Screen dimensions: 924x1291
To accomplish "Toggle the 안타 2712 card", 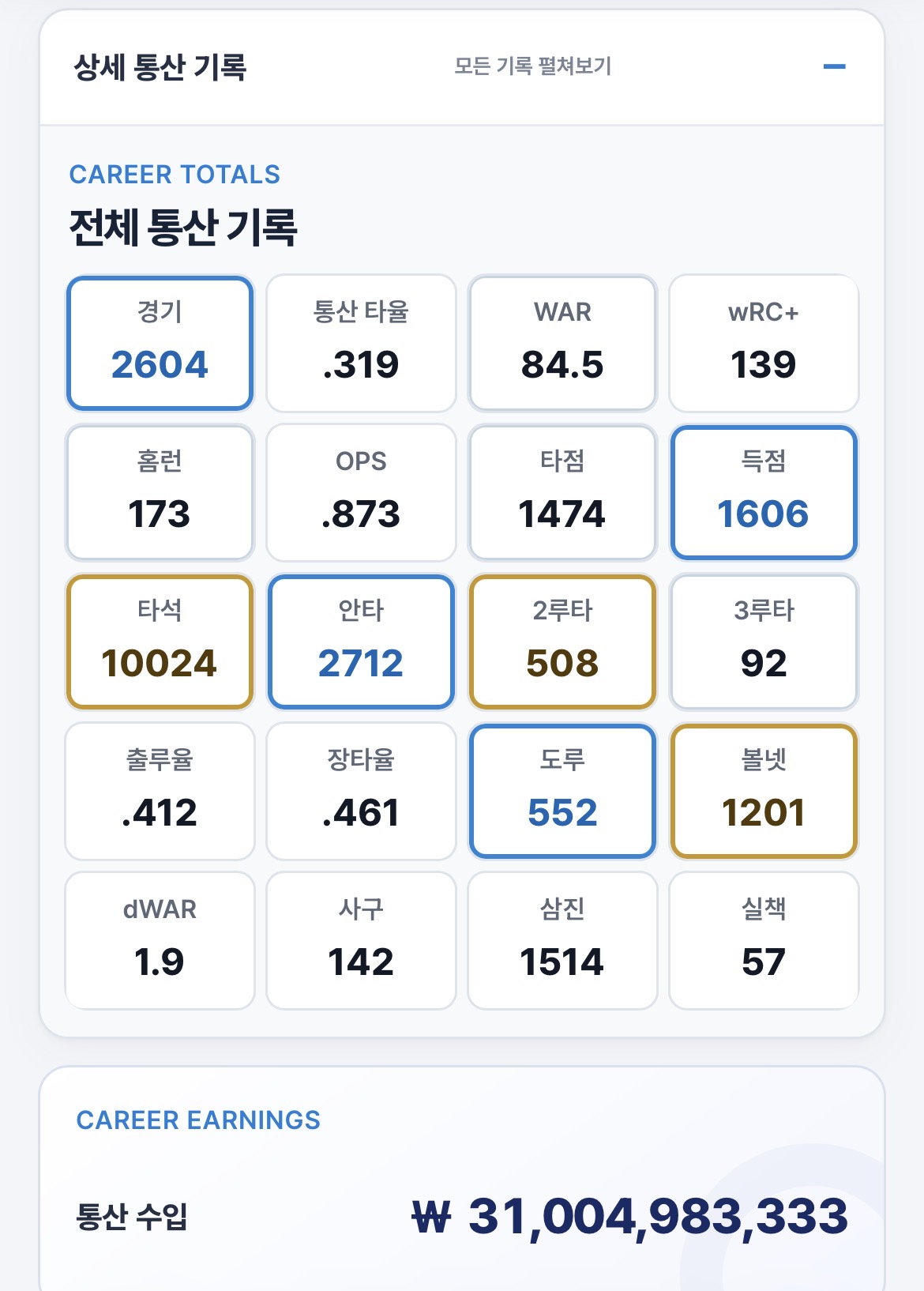I will click(361, 642).
